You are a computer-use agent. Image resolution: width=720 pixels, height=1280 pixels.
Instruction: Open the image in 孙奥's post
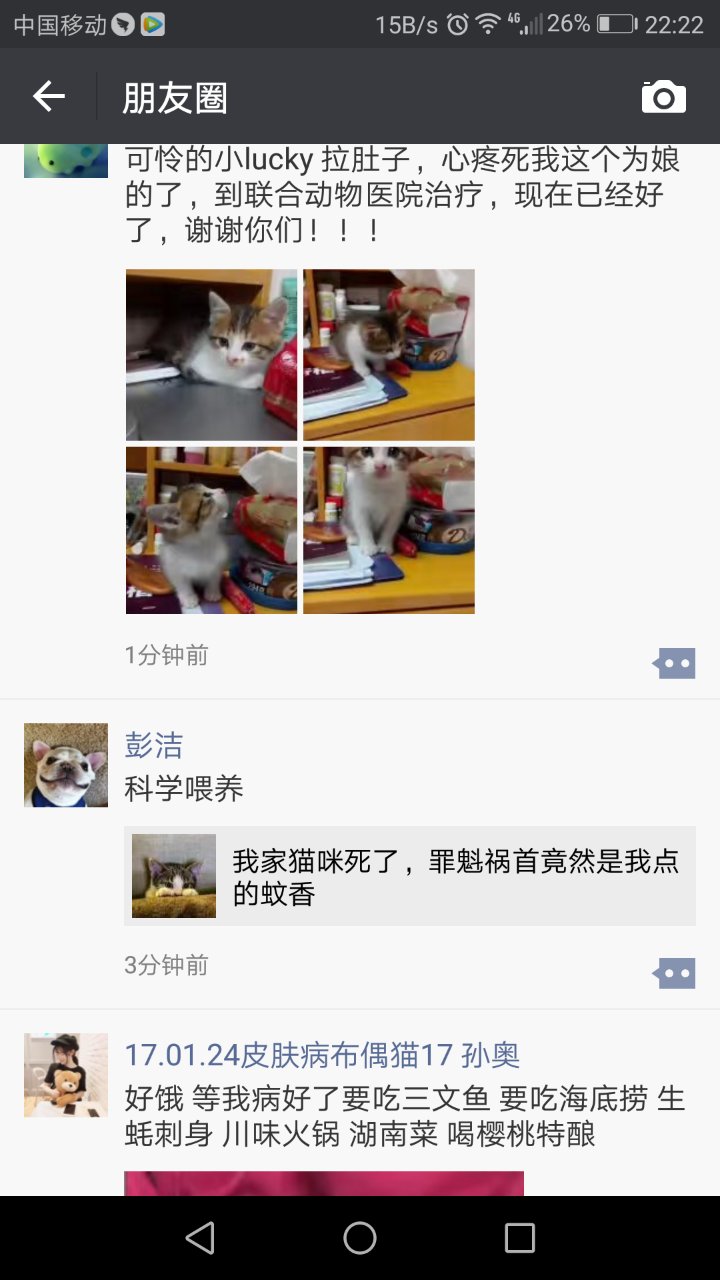[x=323, y=1183]
